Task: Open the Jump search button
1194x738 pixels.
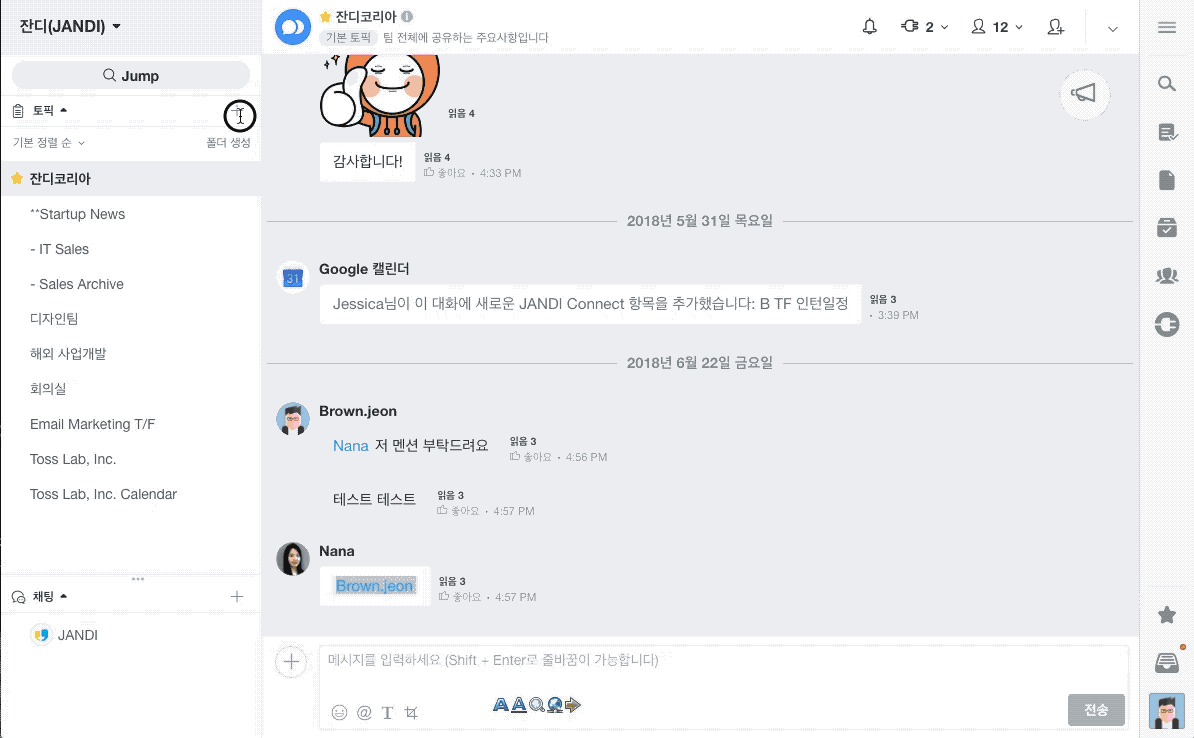Action: point(131,75)
